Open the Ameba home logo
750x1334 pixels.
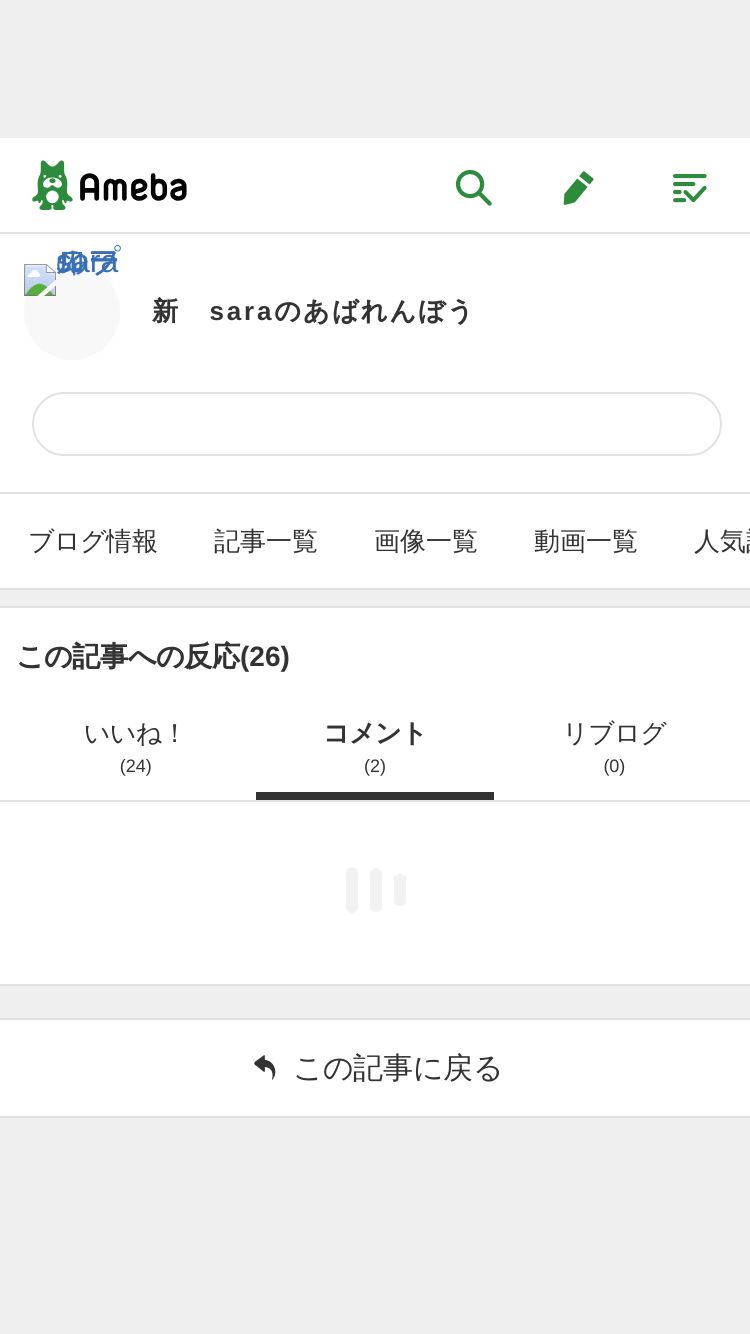point(110,186)
